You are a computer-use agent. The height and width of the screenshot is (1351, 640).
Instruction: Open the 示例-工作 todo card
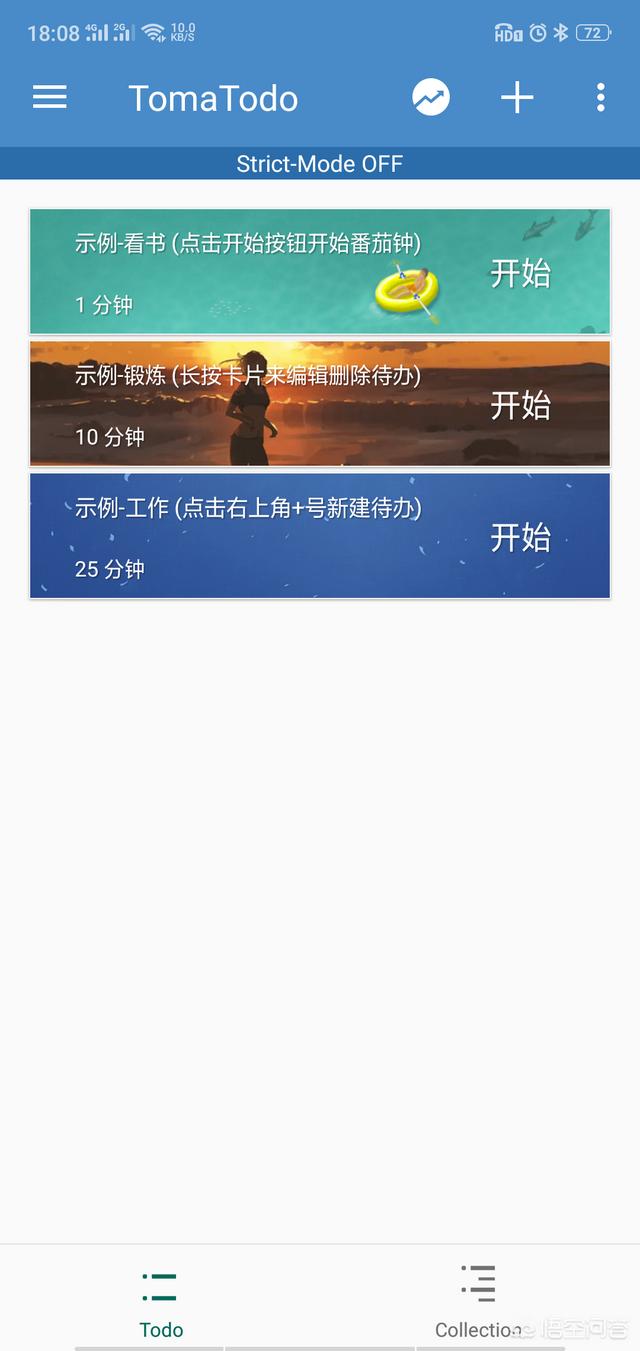[x=320, y=535]
